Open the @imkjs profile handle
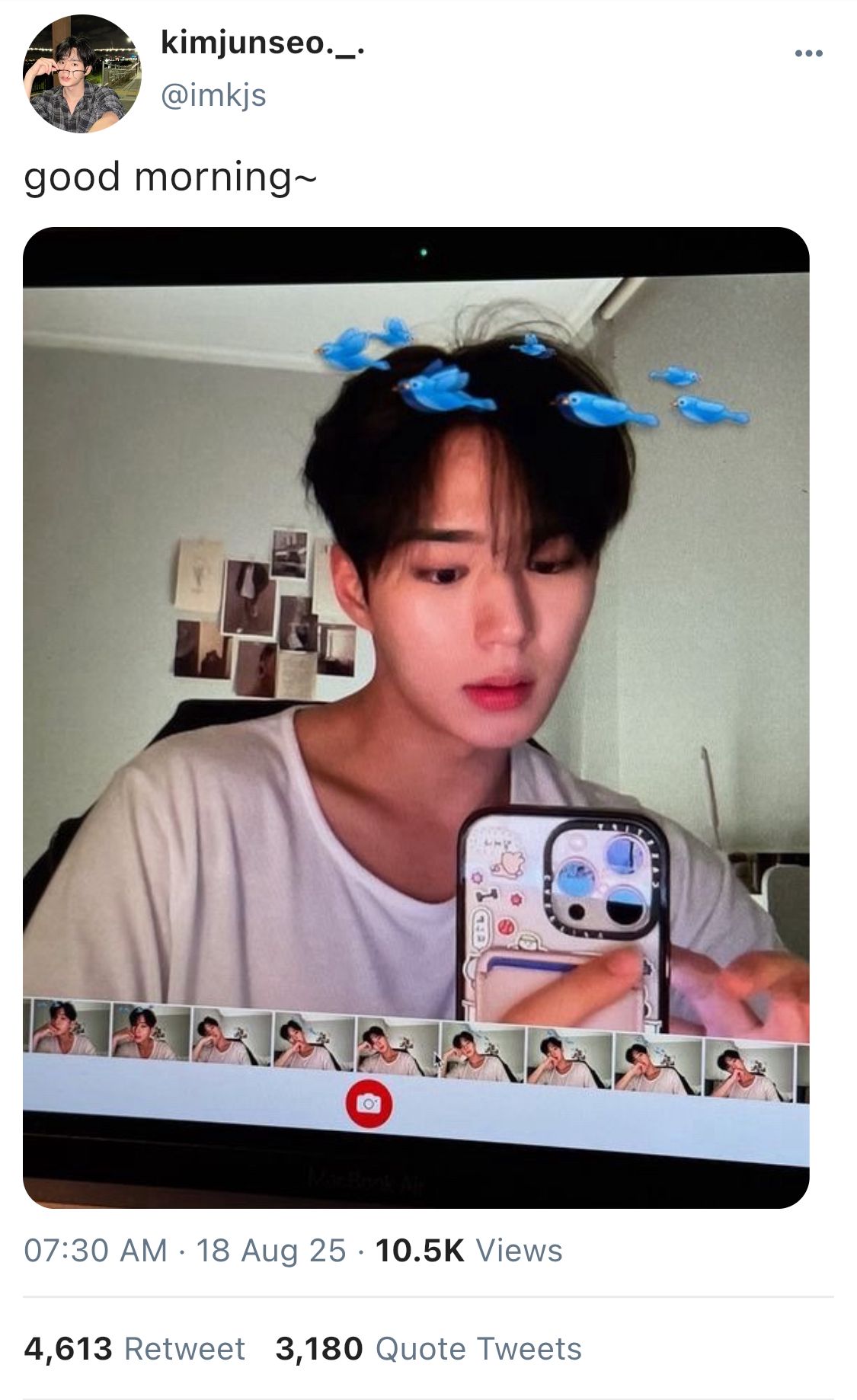This screenshot has height=1400, width=857. 213,96
